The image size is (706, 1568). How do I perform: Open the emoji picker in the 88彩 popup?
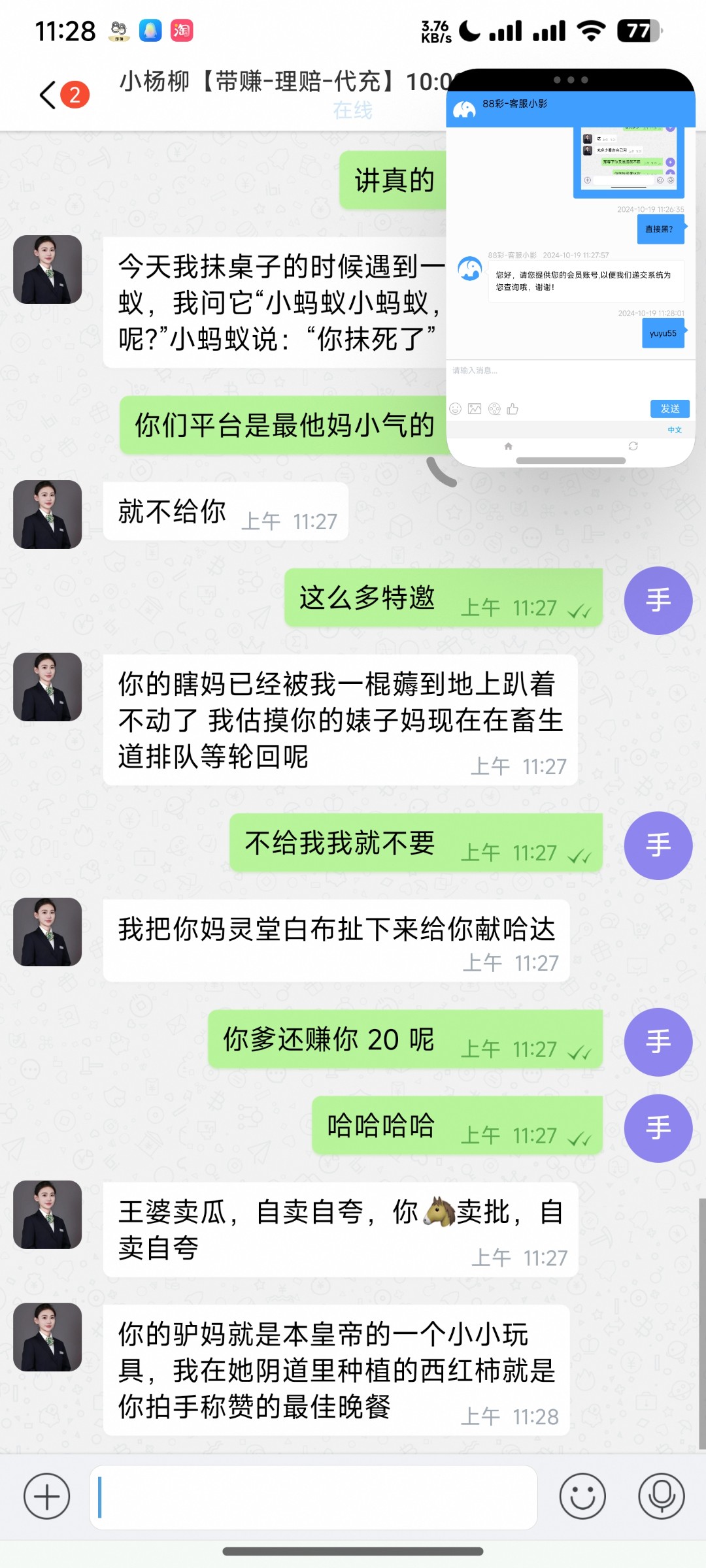tap(454, 408)
